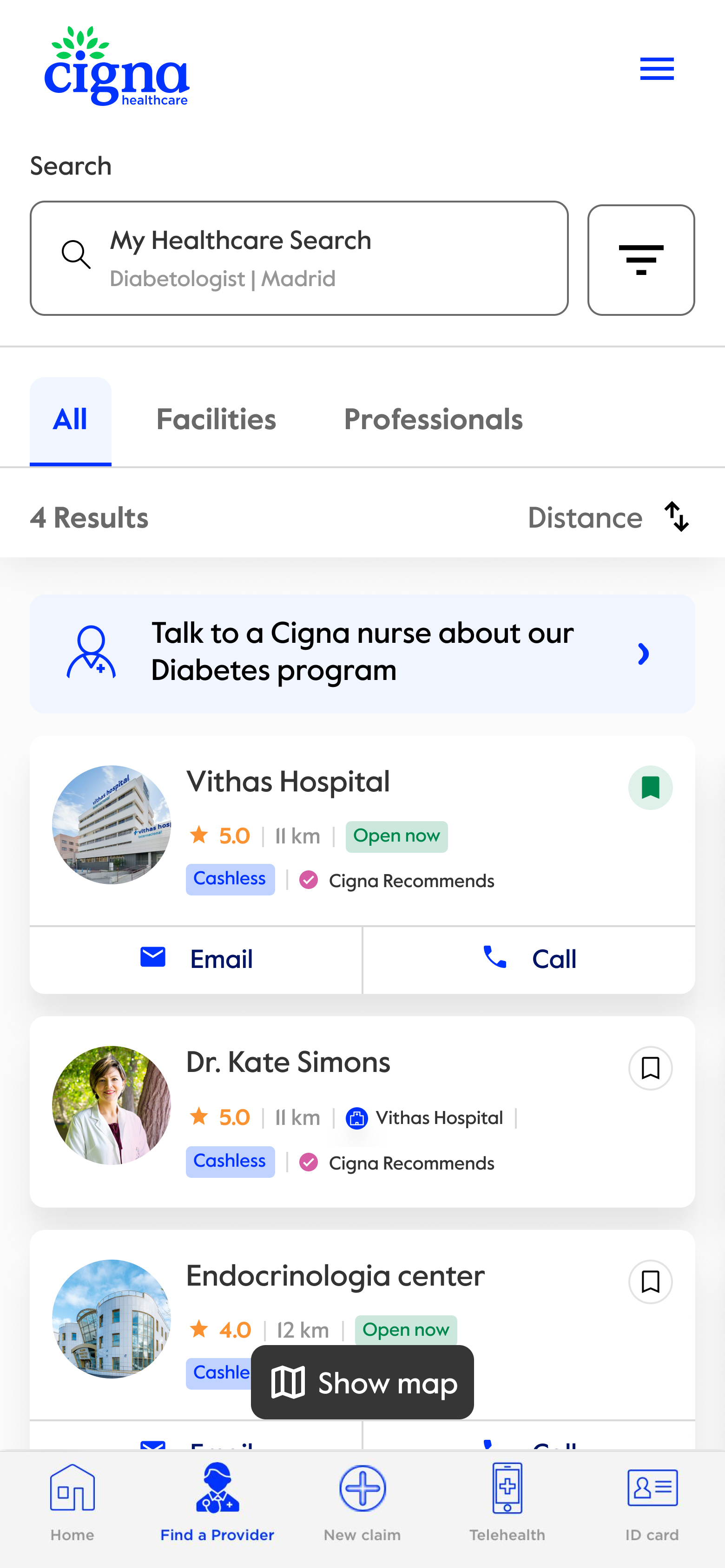Switch to the Professionals tab
The height and width of the screenshot is (1568, 725).
tap(433, 420)
